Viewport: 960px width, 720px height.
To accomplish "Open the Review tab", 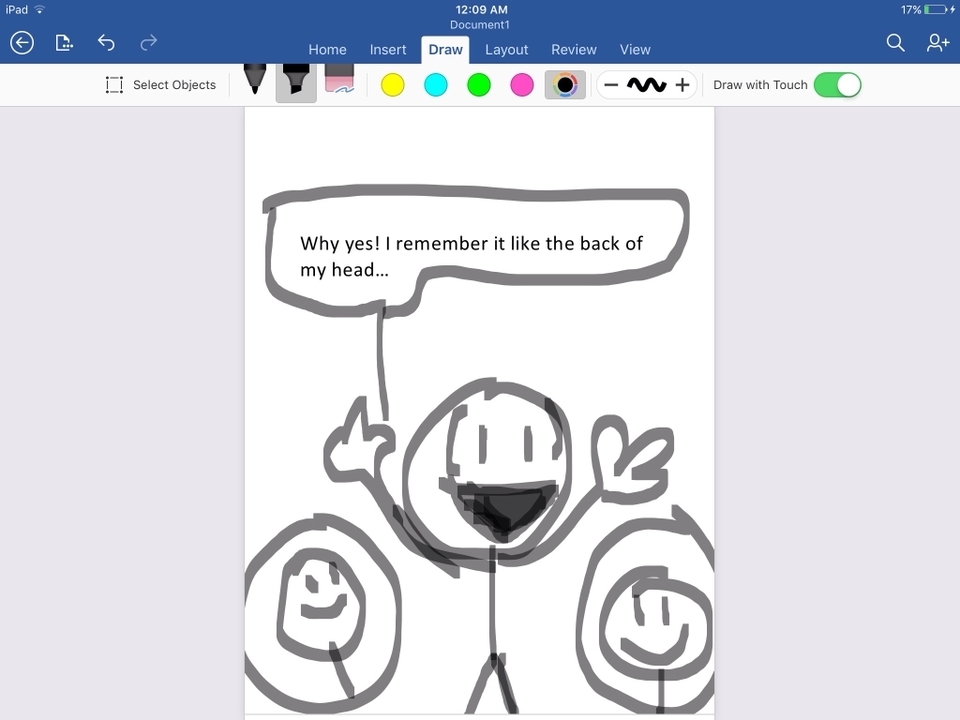I will pyautogui.click(x=574, y=49).
